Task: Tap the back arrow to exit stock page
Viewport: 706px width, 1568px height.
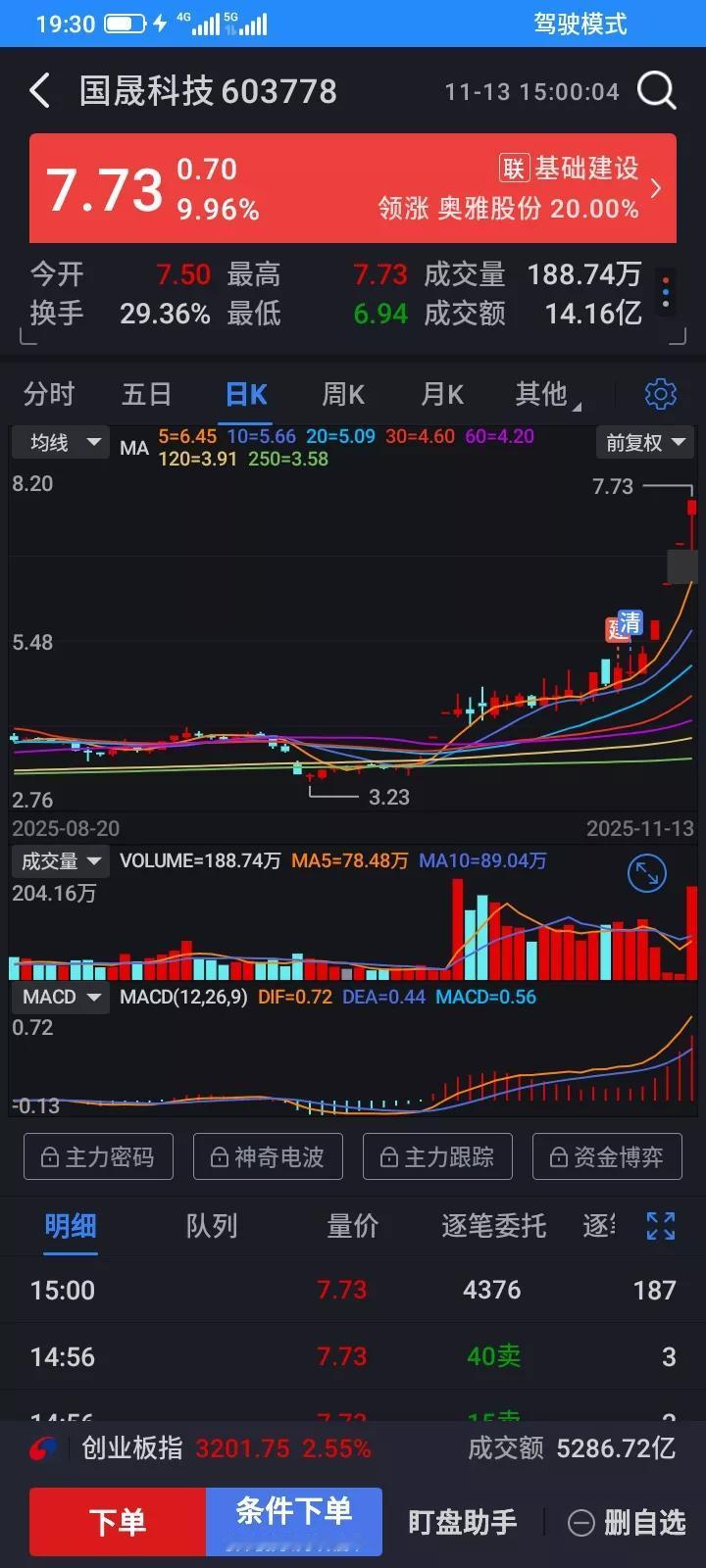Action: [39, 89]
